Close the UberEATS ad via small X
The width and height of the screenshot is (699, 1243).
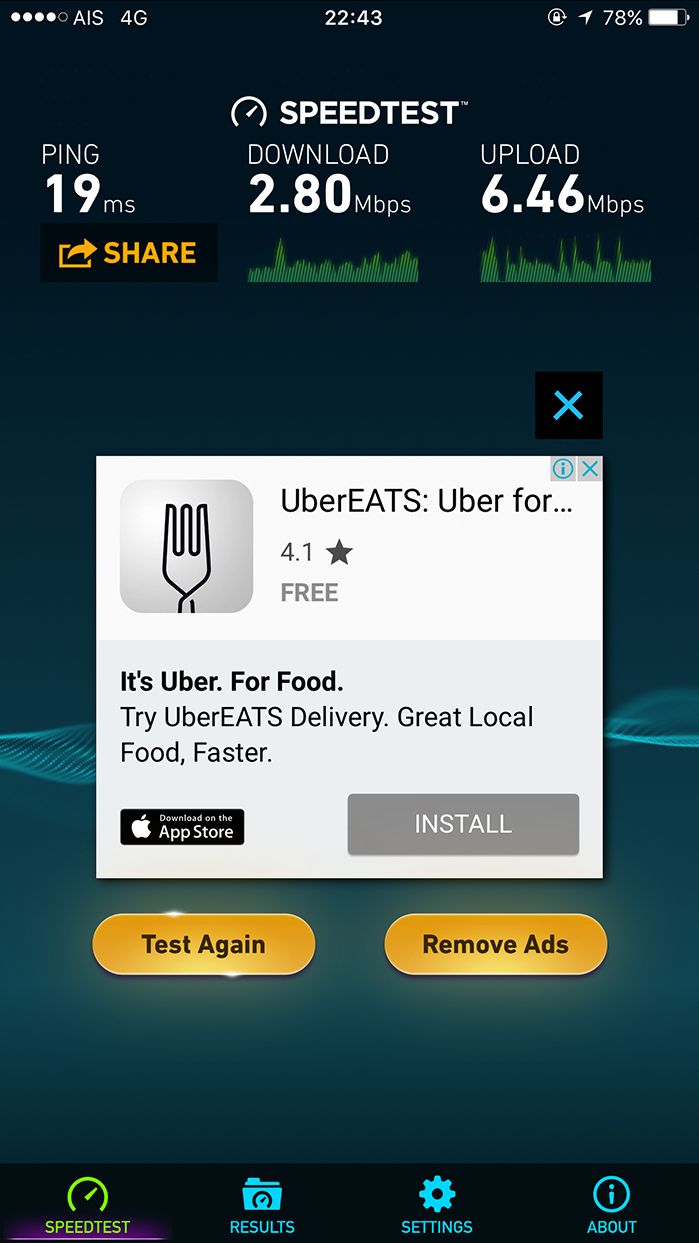tap(590, 468)
